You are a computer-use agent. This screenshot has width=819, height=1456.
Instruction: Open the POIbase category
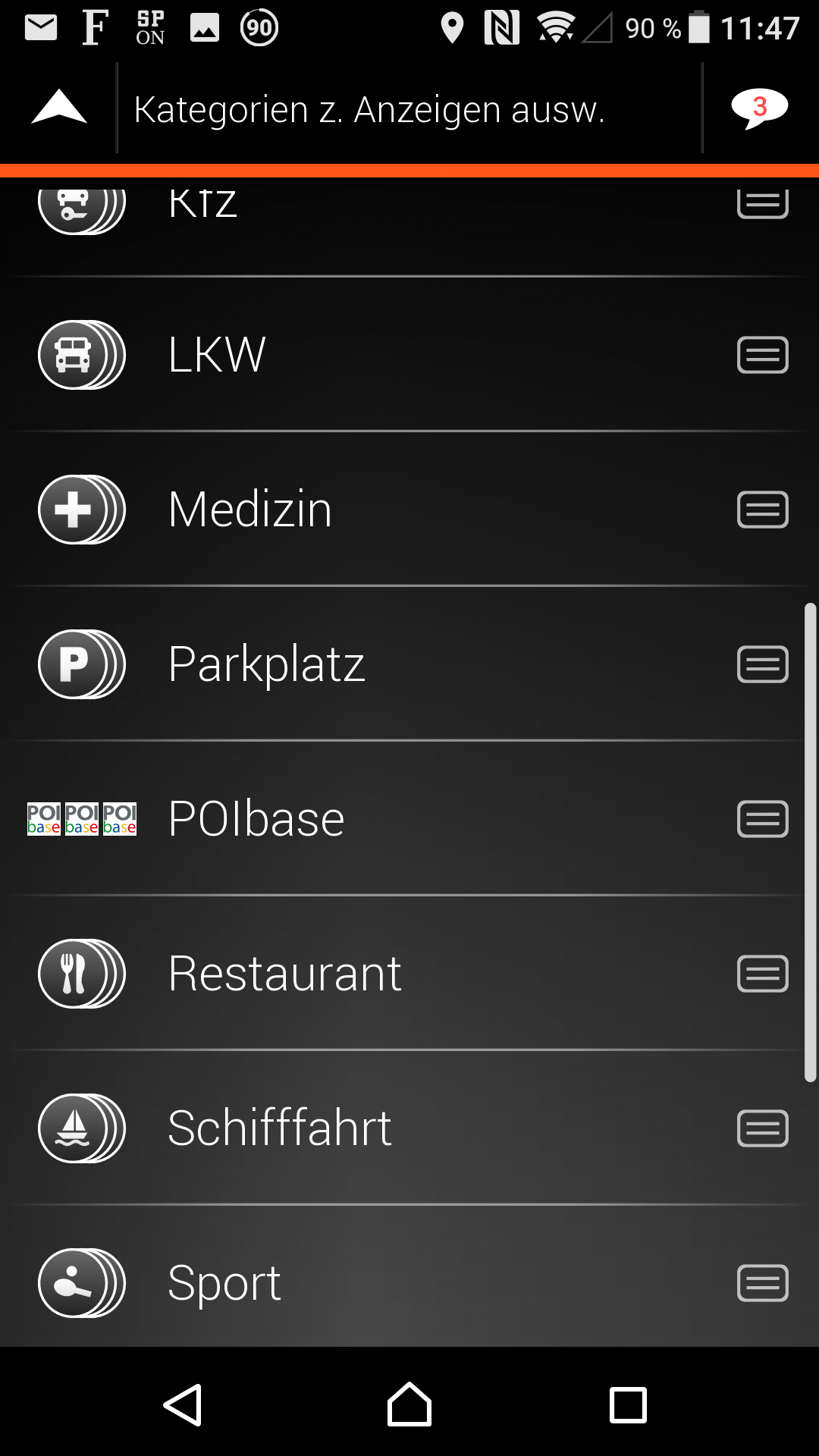point(256,819)
